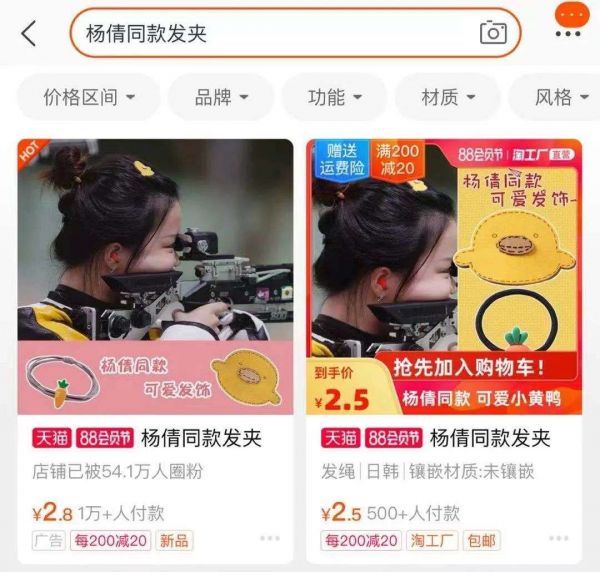This screenshot has height=572, width=600.
Task: Tap the search field with 杨倩同款发夹
Action: [270, 33]
